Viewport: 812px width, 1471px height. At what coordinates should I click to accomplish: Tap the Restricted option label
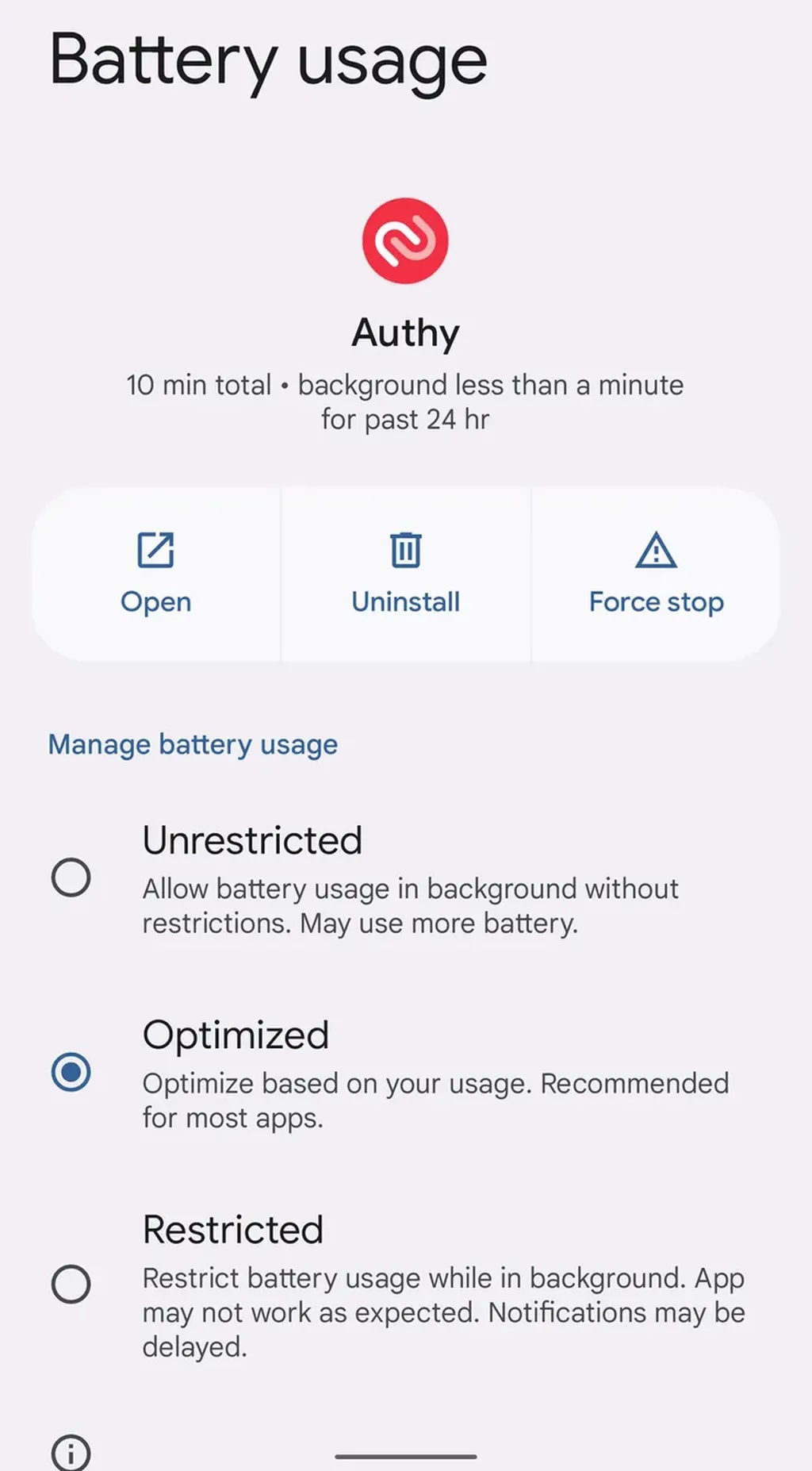coord(232,1229)
